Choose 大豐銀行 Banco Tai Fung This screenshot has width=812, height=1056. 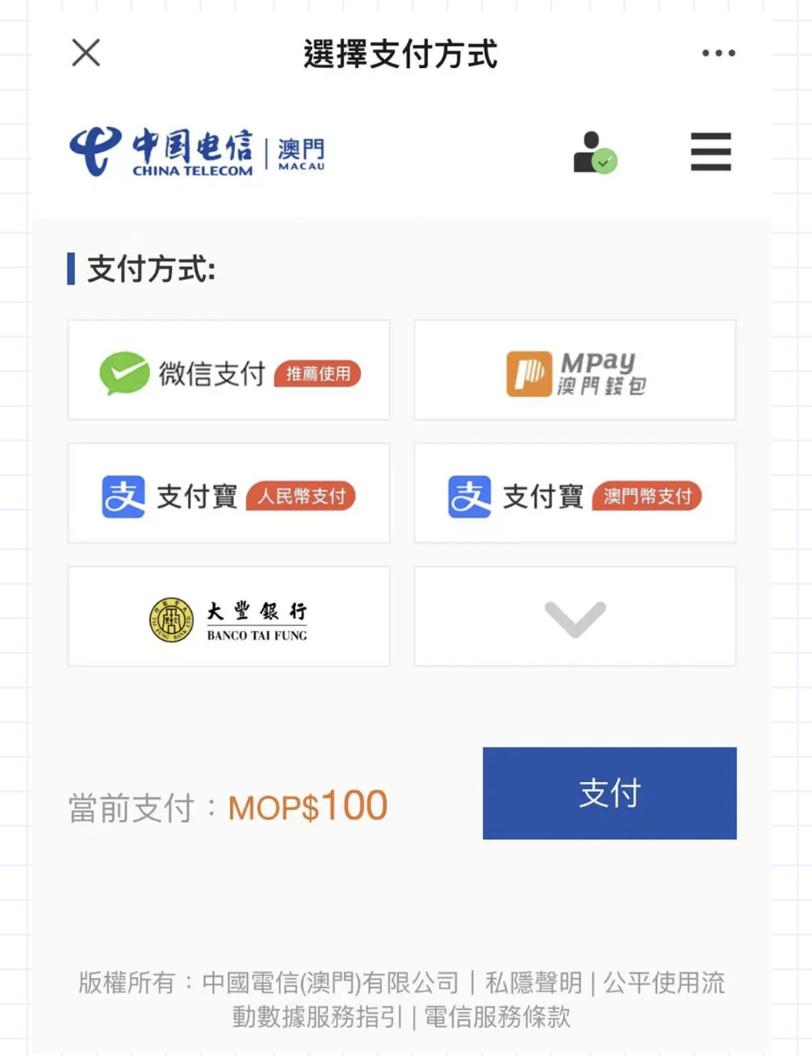[x=229, y=617]
